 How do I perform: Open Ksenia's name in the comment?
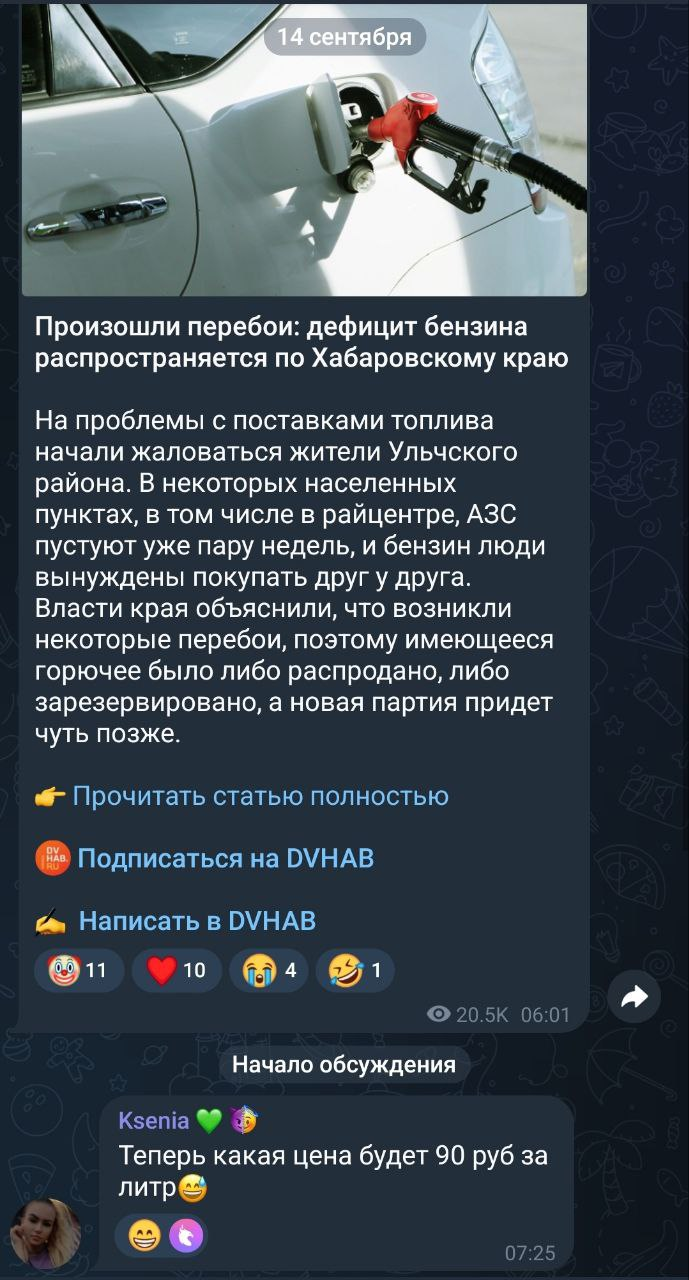coord(154,1120)
